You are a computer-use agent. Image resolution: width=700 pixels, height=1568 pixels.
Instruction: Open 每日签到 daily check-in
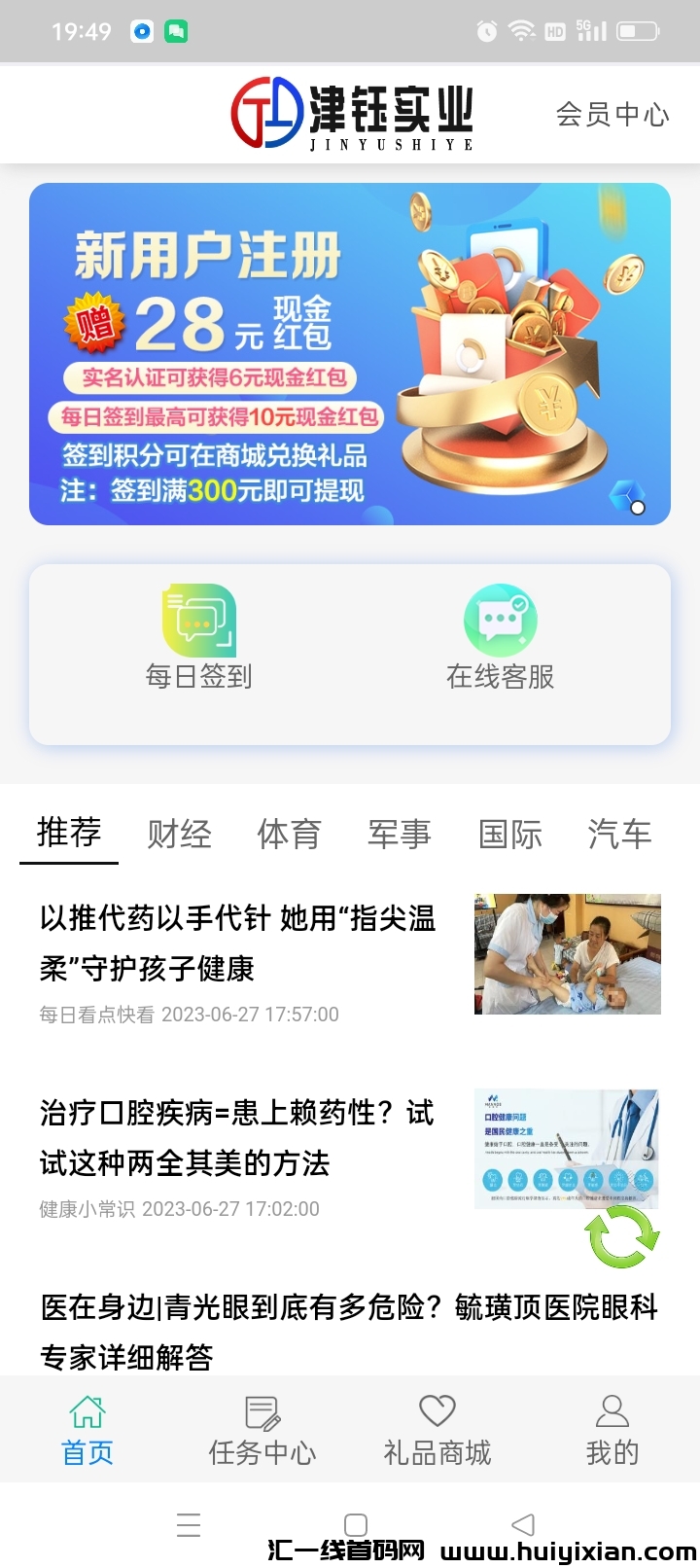point(199,637)
